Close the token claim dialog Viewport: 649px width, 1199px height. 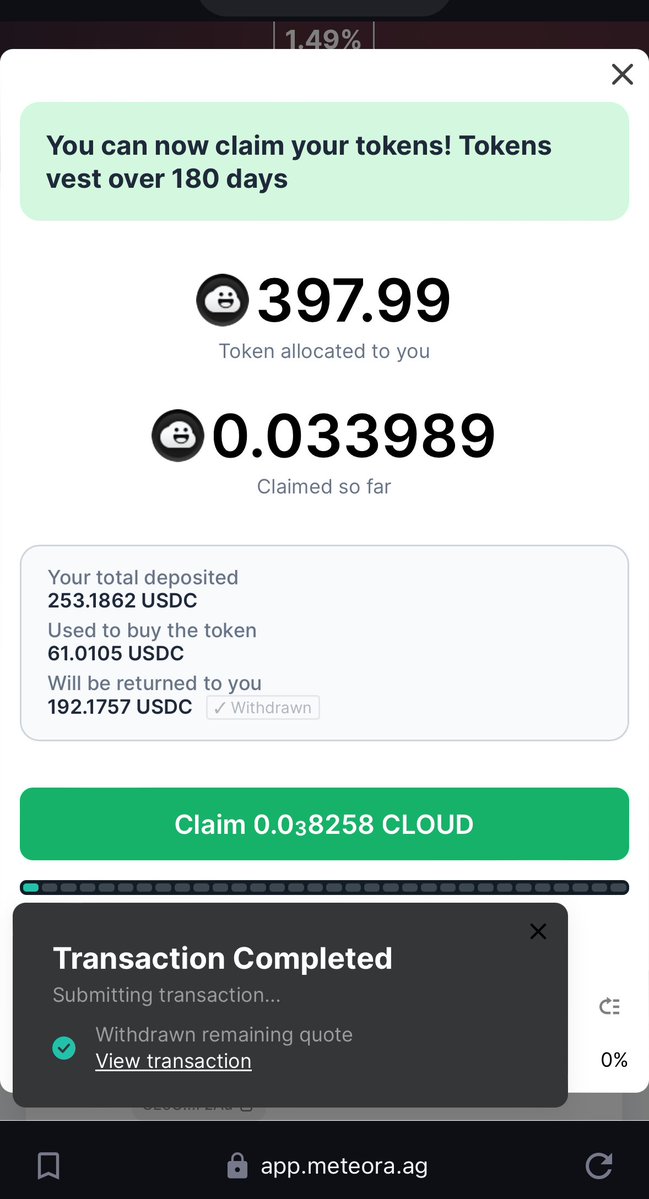coord(622,74)
